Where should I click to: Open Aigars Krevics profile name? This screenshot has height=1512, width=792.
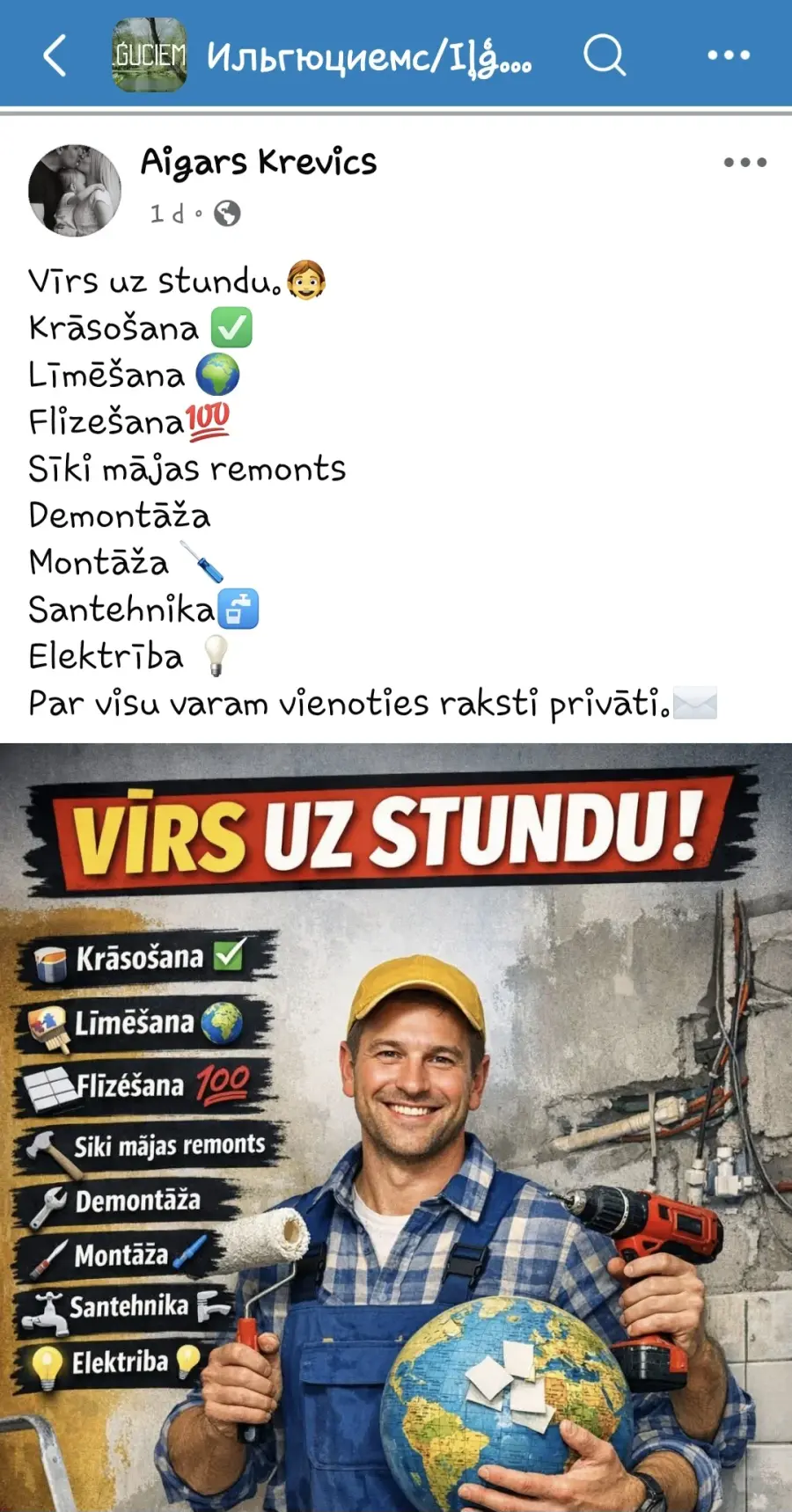(x=259, y=162)
